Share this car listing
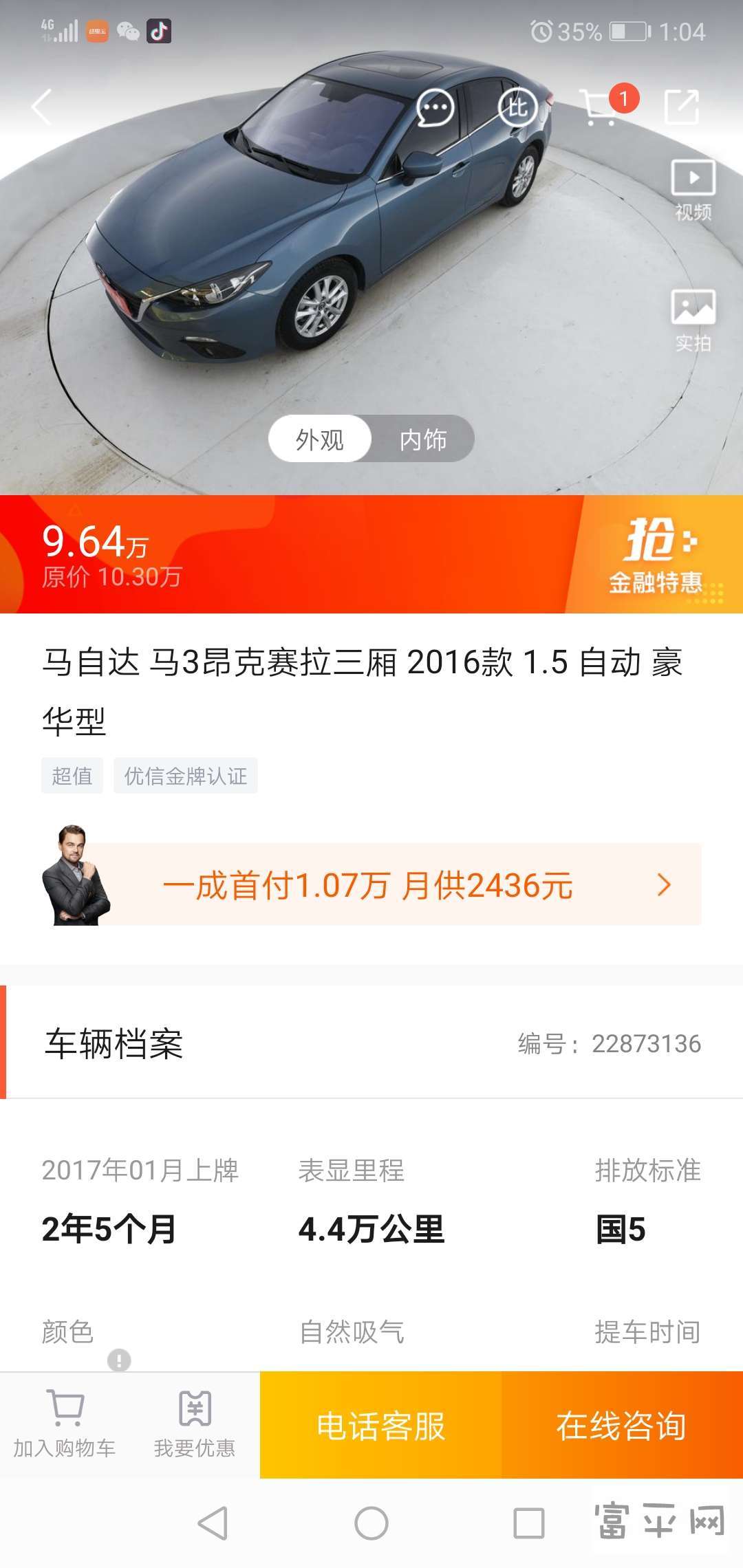Screen dimensions: 743x1568 click(x=682, y=107)
